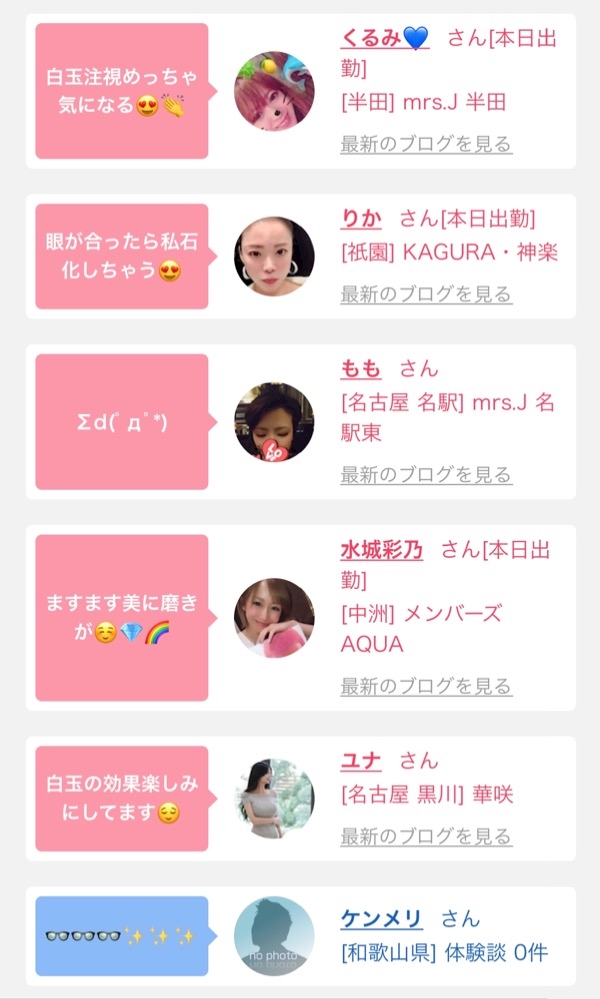This screenshot has width=600, height=999.
Task: View the latest blog of もも
Action: [x=426, y=475]
